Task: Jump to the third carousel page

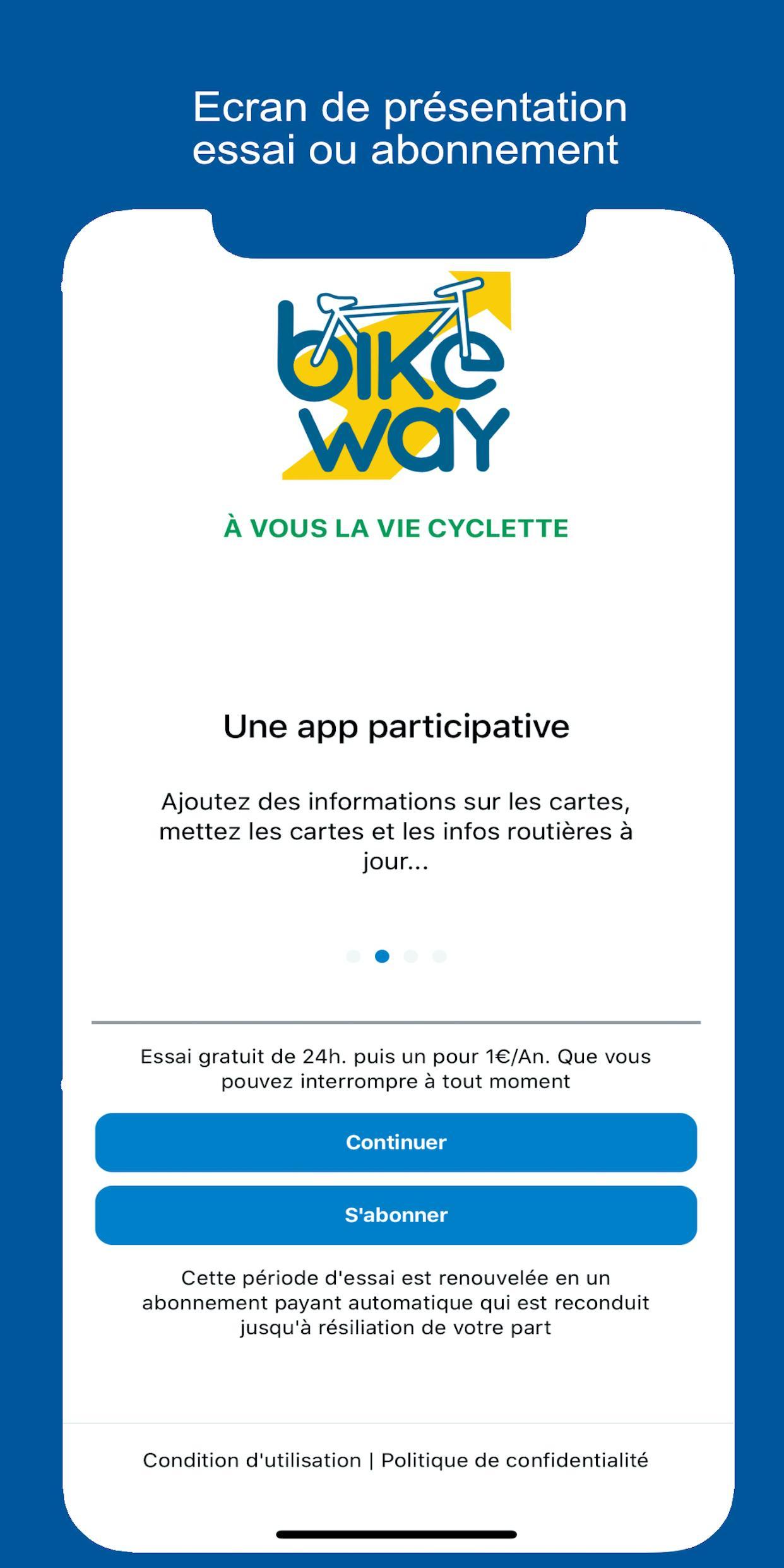Action: pos(410,957)
